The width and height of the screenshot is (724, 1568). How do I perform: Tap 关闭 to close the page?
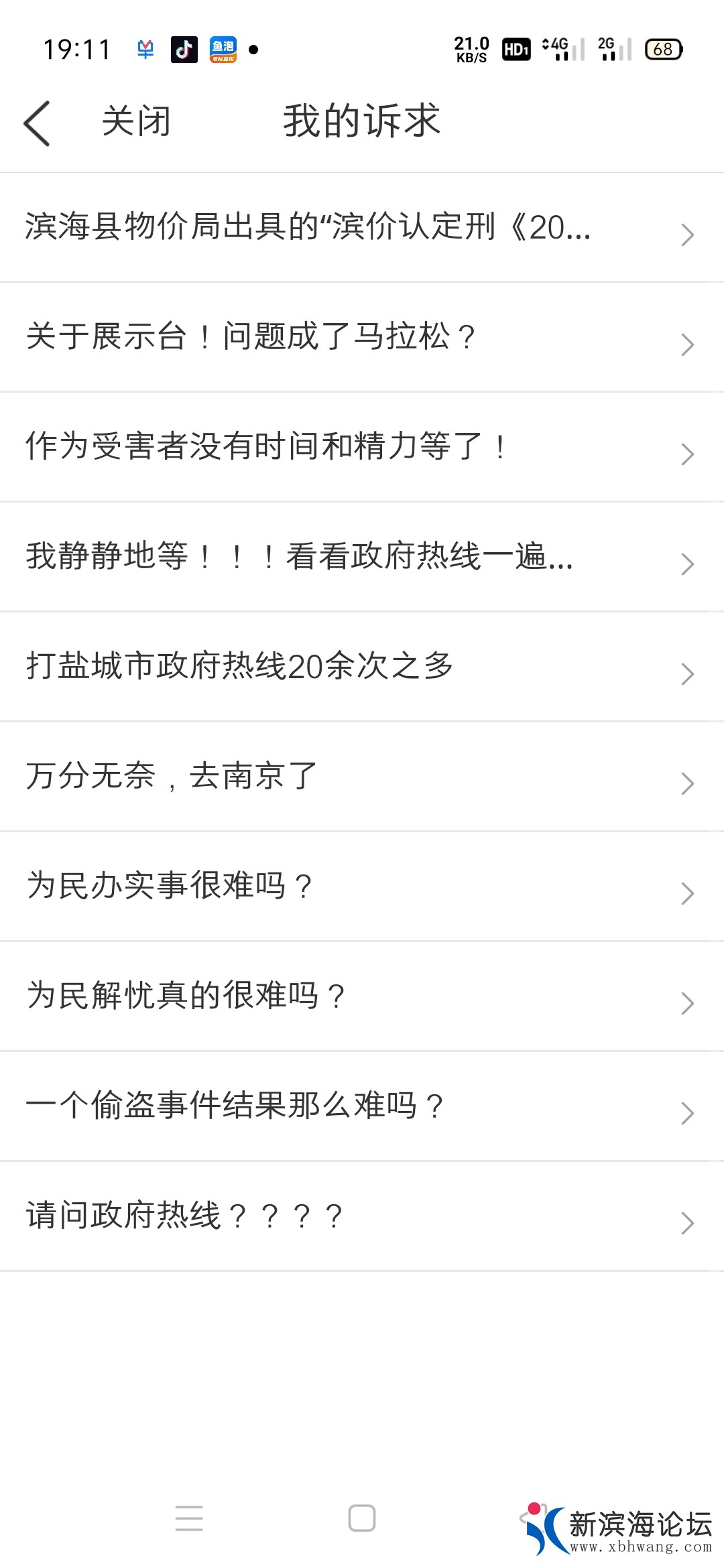(136, 122)
